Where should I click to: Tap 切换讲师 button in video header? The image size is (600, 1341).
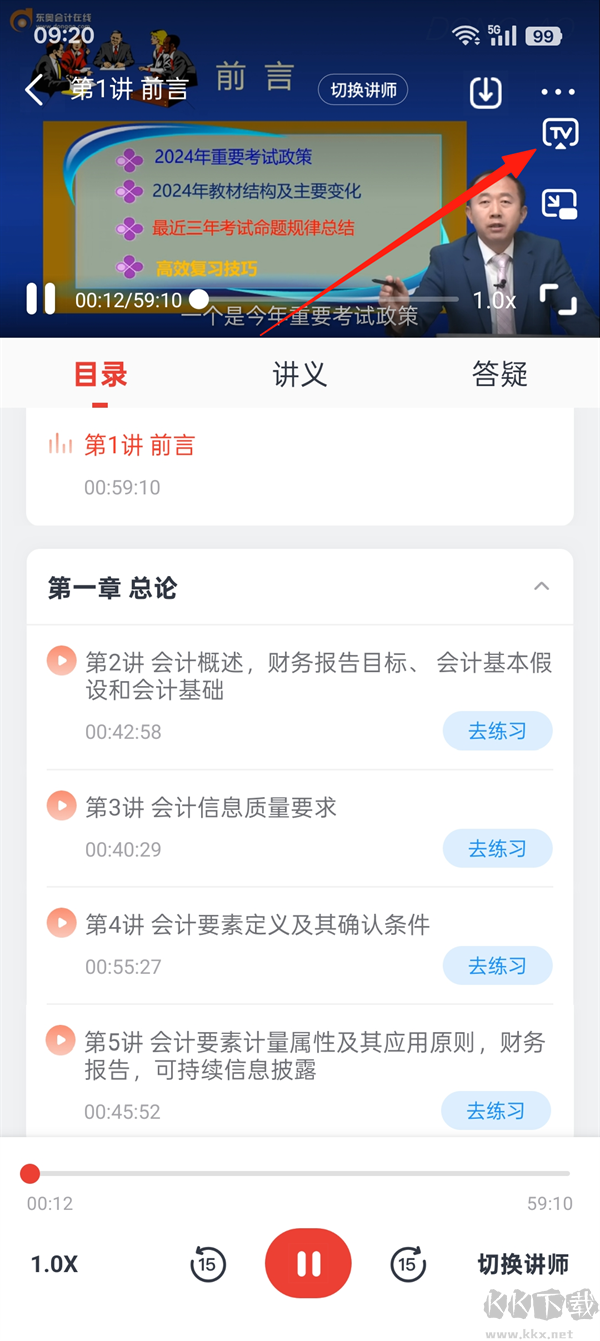[363, 90]
